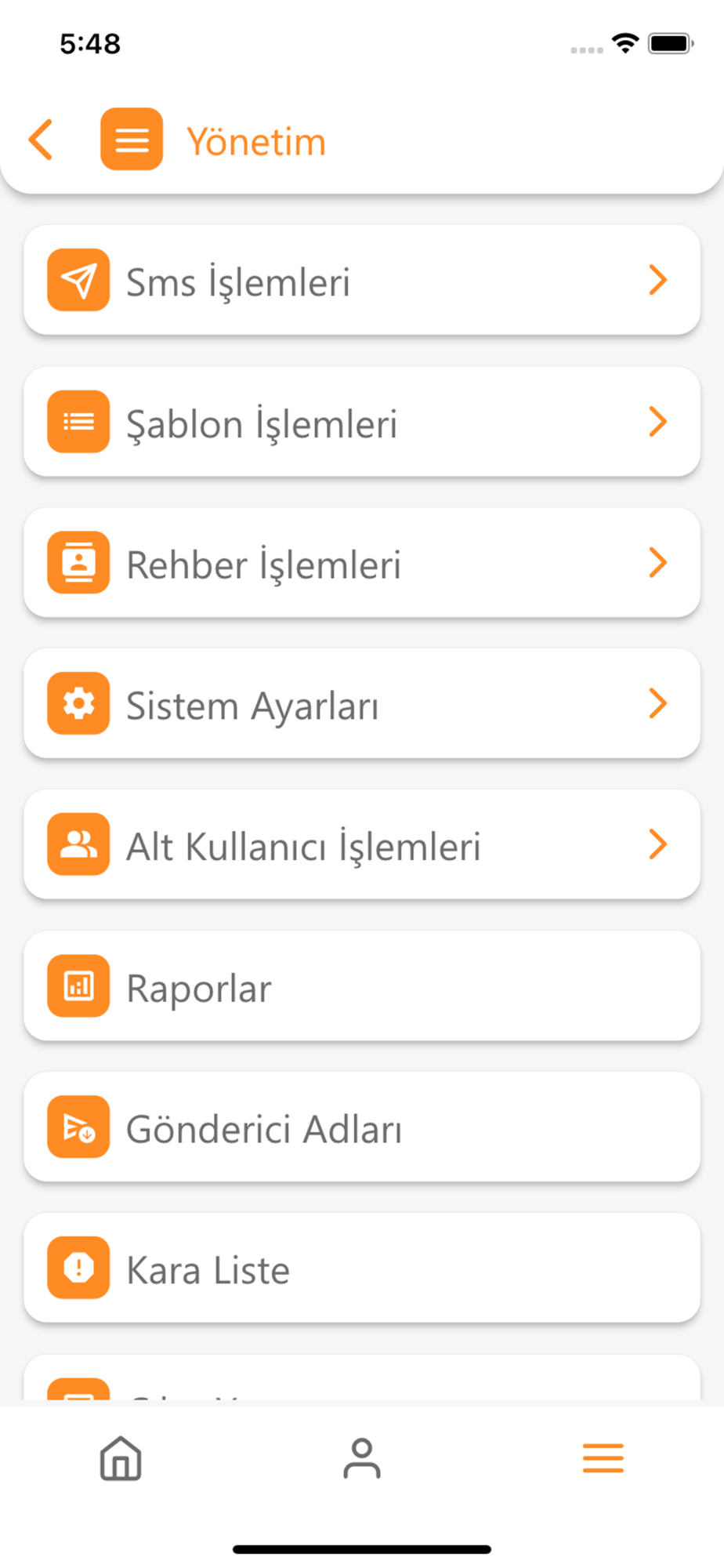This screenshot has height=1568, width=724.
Task: Open Gönderici Adları
Action: (x=362, y=1127)
